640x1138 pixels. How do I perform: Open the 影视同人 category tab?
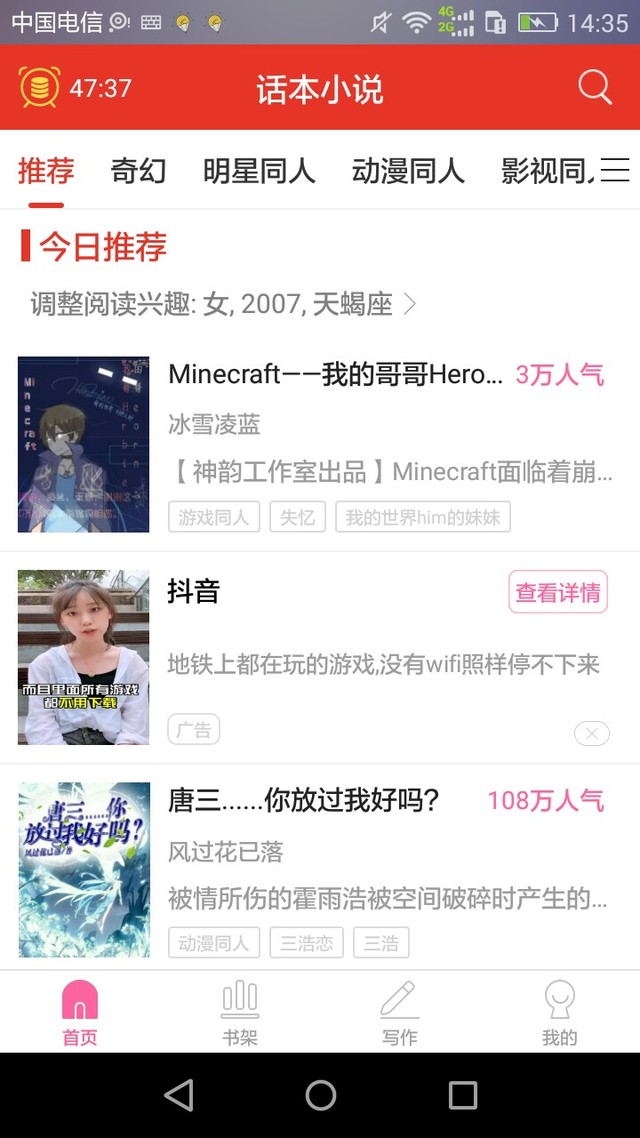[546, 171]
